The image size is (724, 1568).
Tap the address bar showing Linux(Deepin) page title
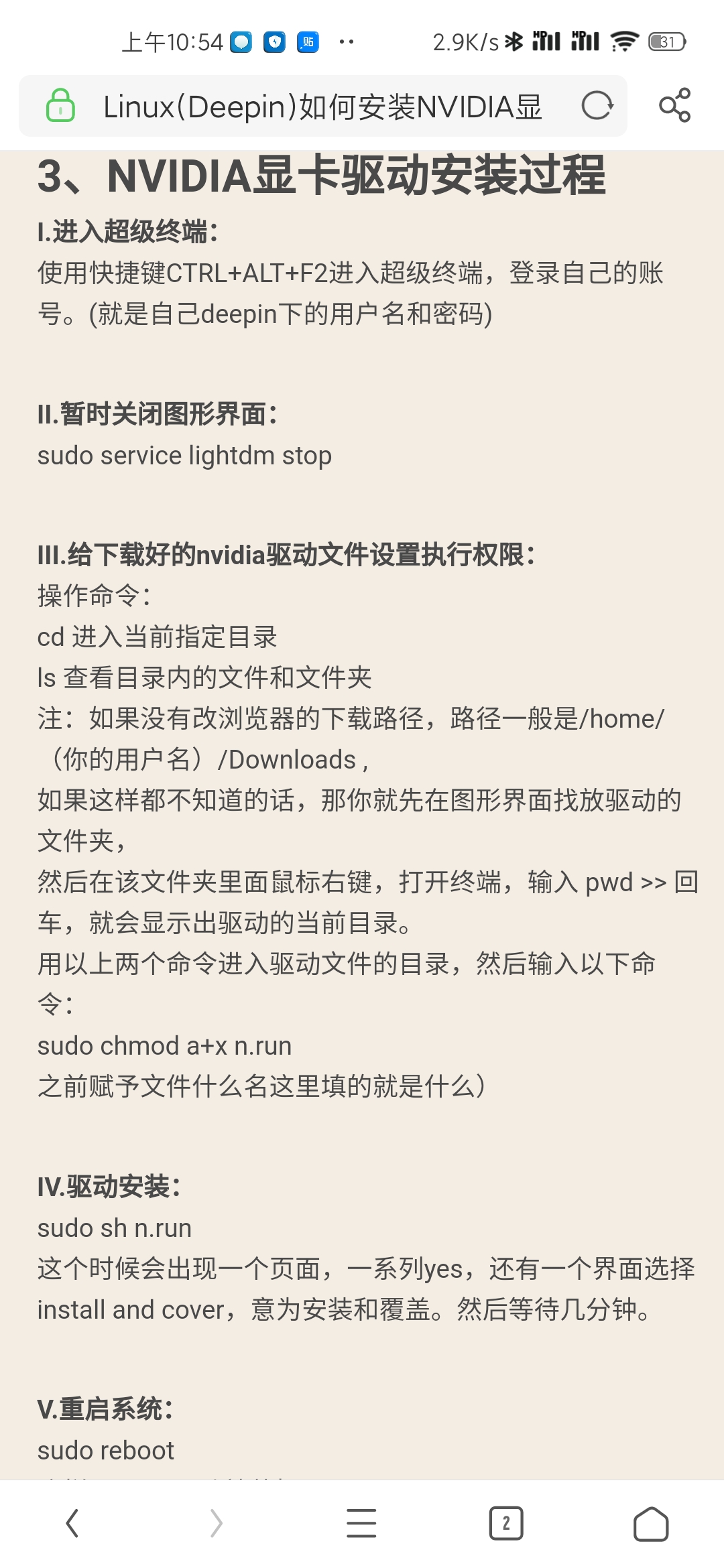[x=322, y=107]
